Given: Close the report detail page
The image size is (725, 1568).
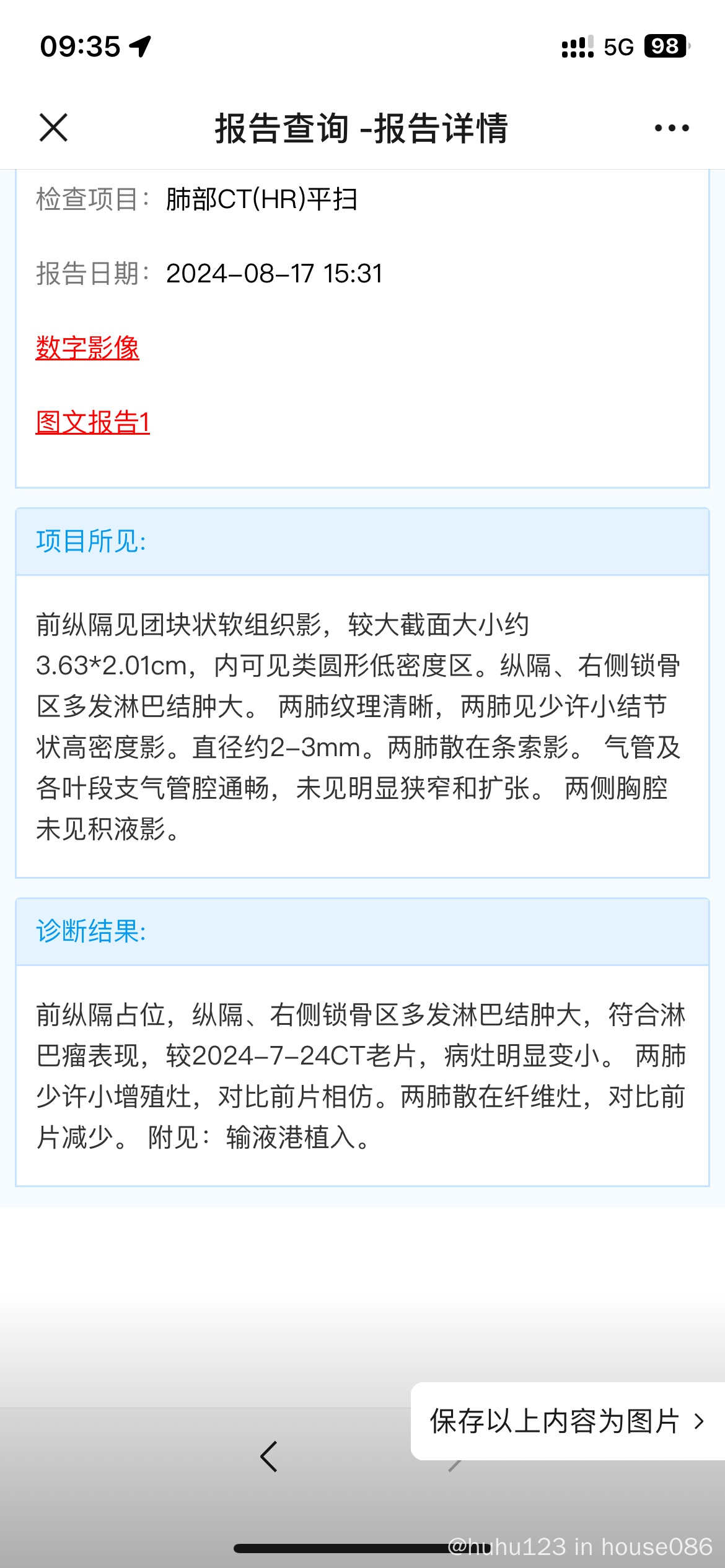Looking at the screenshot, I should [x=53, y=128].
